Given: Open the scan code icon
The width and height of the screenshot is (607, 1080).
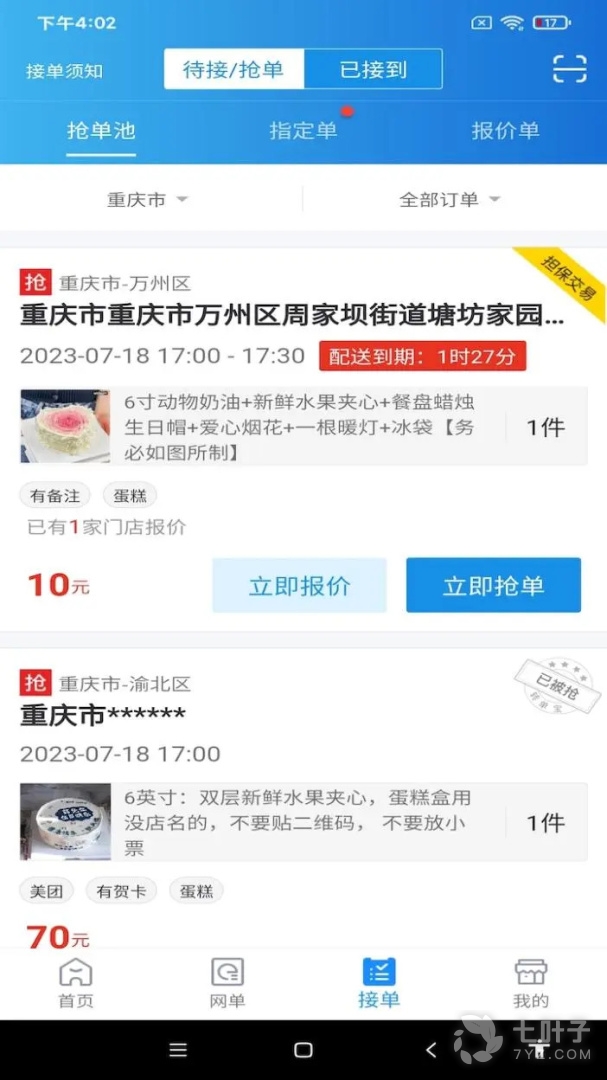Looking at the screenshot, I should coord(569,69).
